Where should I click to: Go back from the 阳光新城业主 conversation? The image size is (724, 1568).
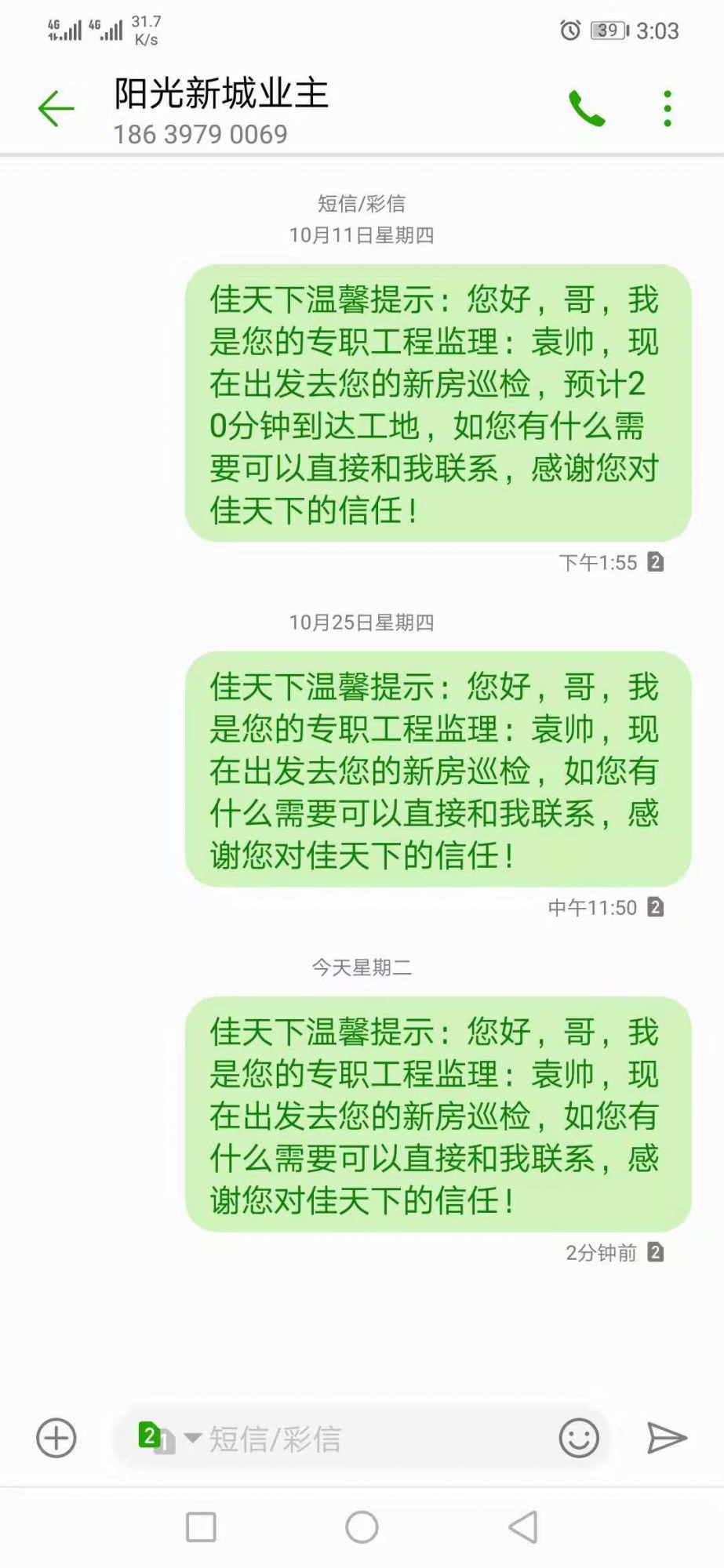tap(56, 108)
